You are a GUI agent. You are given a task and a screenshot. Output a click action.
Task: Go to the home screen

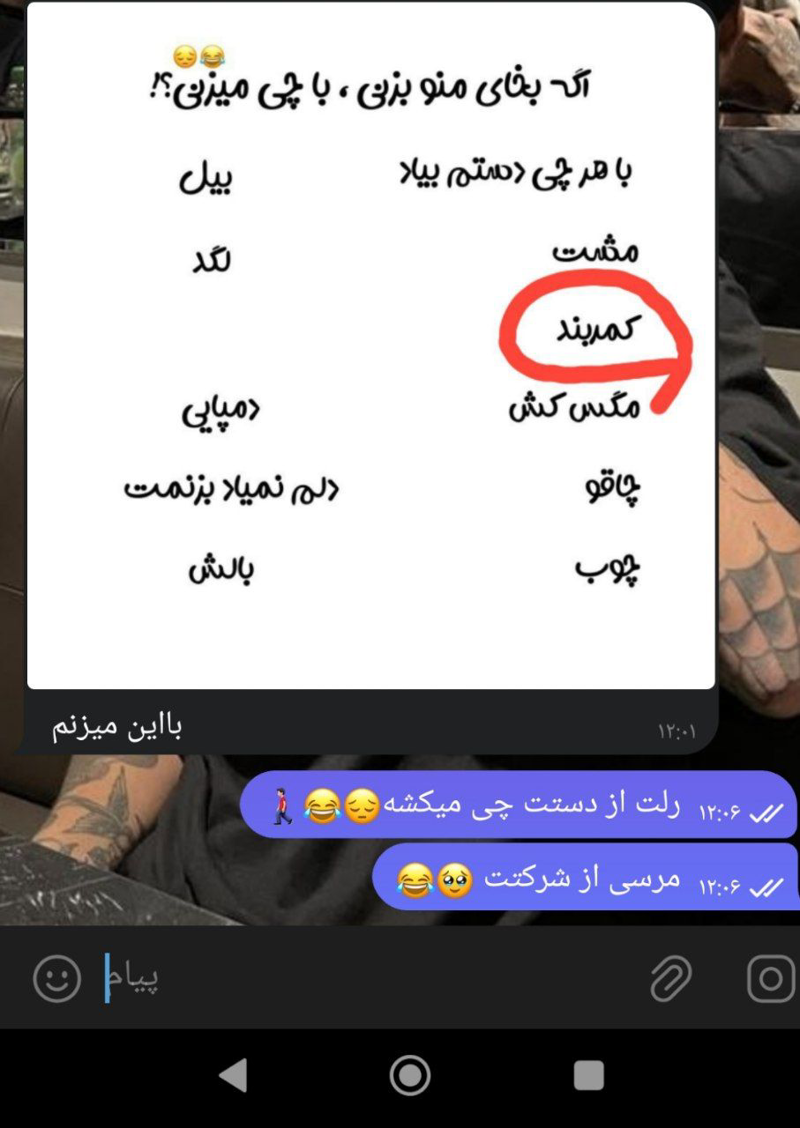(409, 1075)
